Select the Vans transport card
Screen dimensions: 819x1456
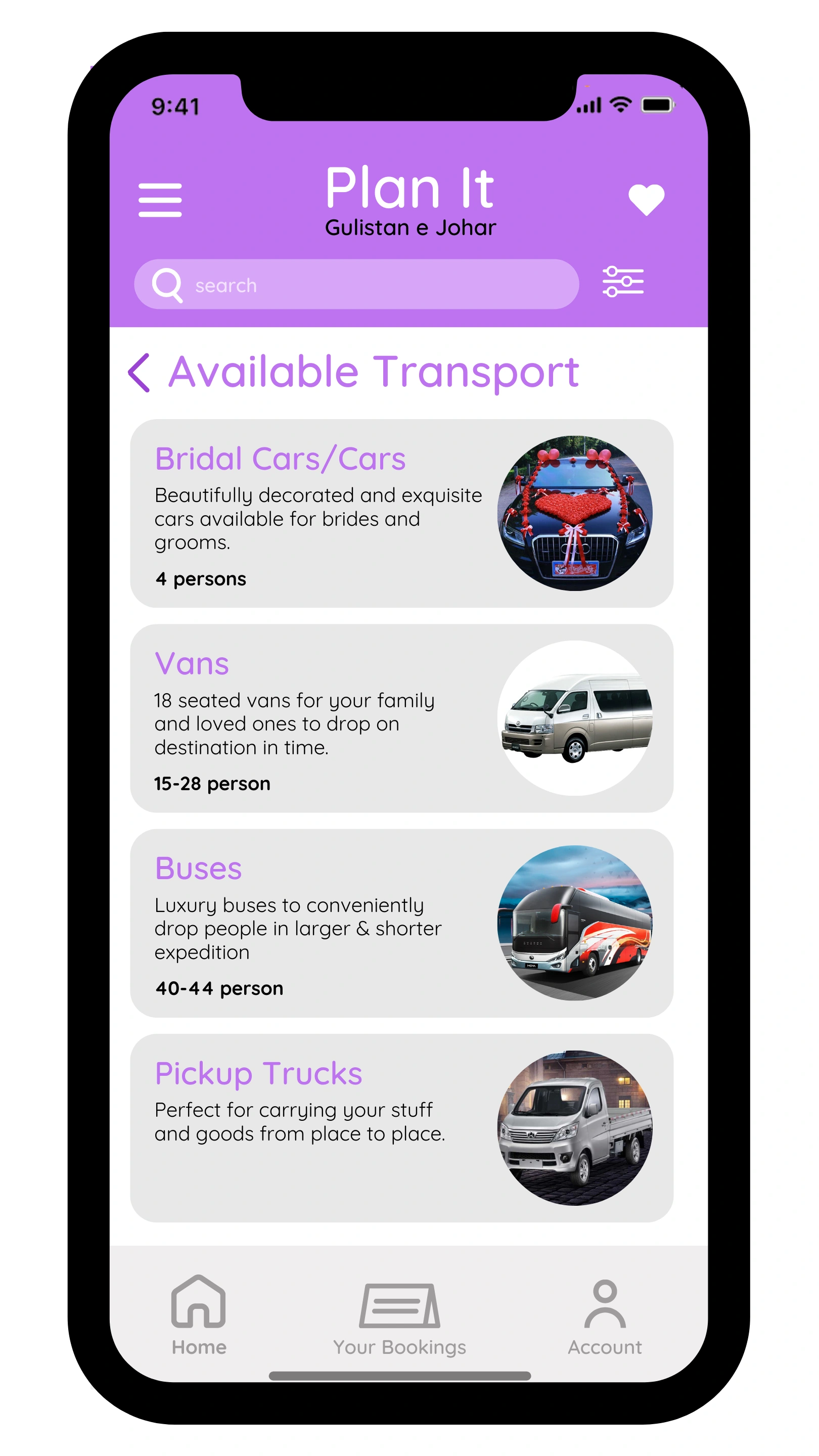(401, 718)
